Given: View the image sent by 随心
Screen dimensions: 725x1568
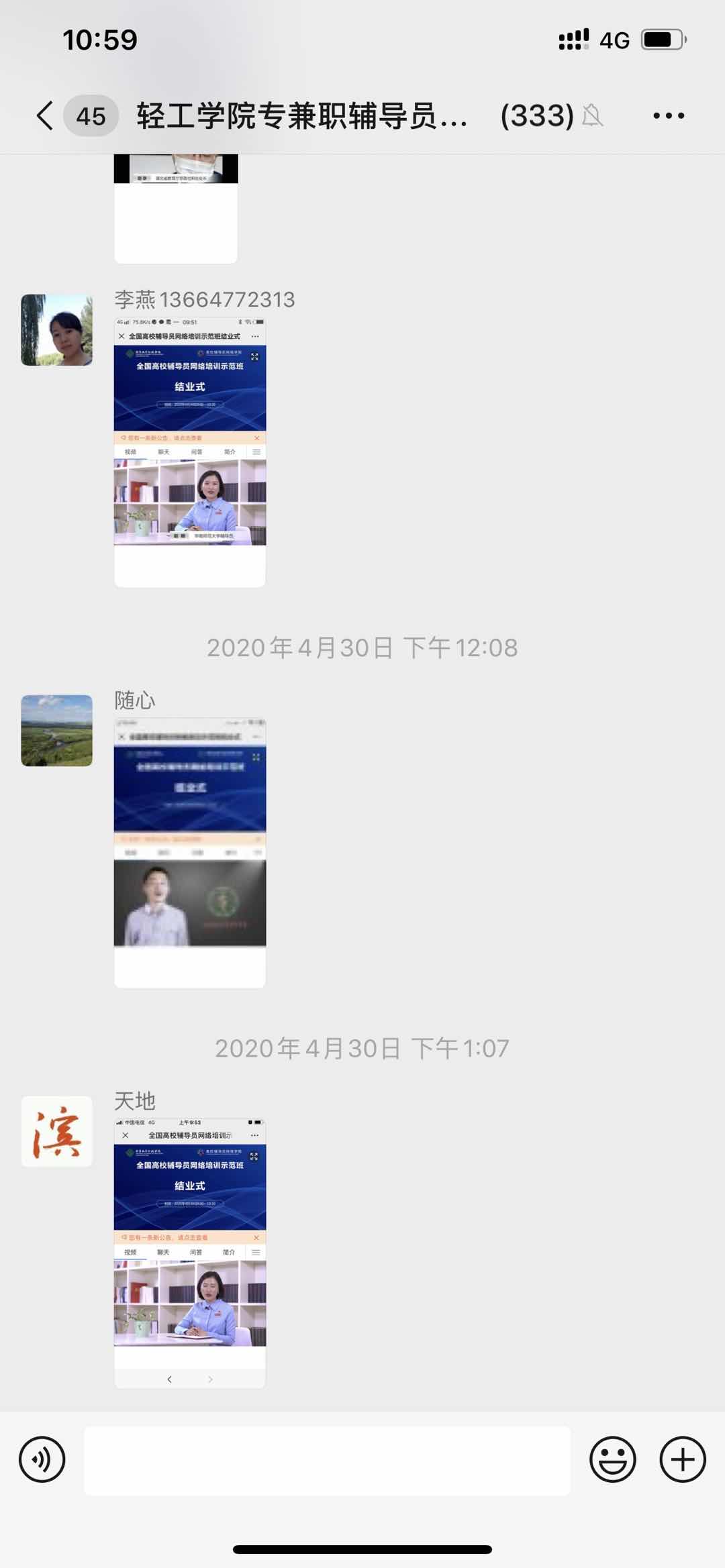Looking at the screenshot, I should [x=190, y=852].
